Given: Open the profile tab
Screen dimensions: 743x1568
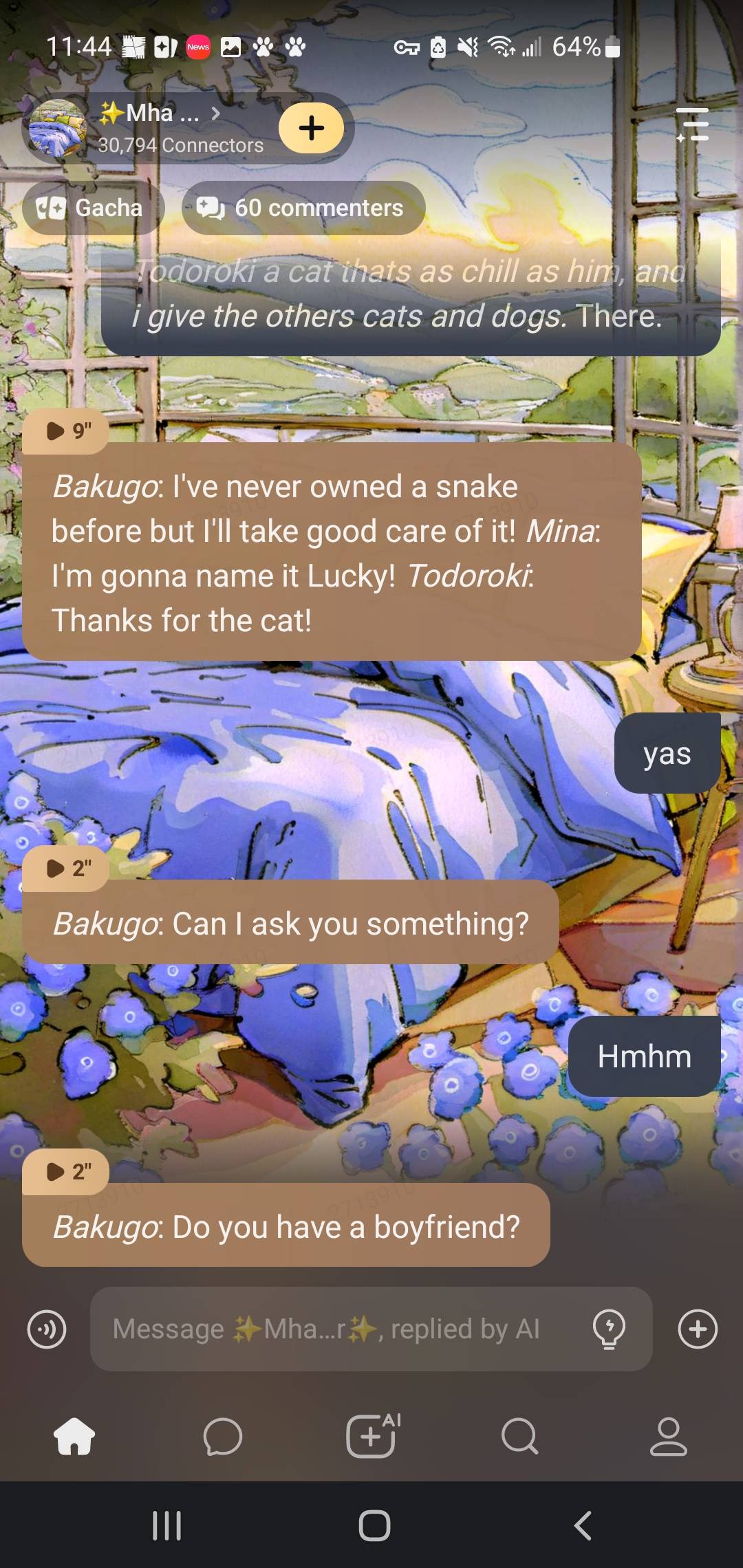Looking at the screenshot, I should pos(668,1437).
